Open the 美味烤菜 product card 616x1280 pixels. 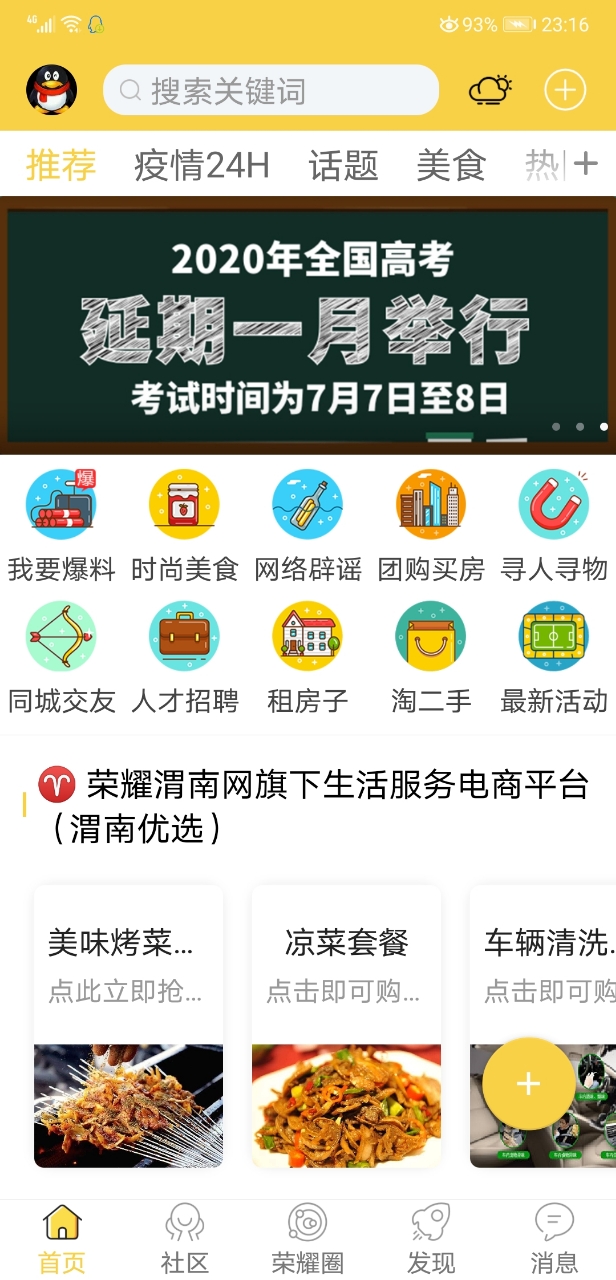coord(128,1025)
